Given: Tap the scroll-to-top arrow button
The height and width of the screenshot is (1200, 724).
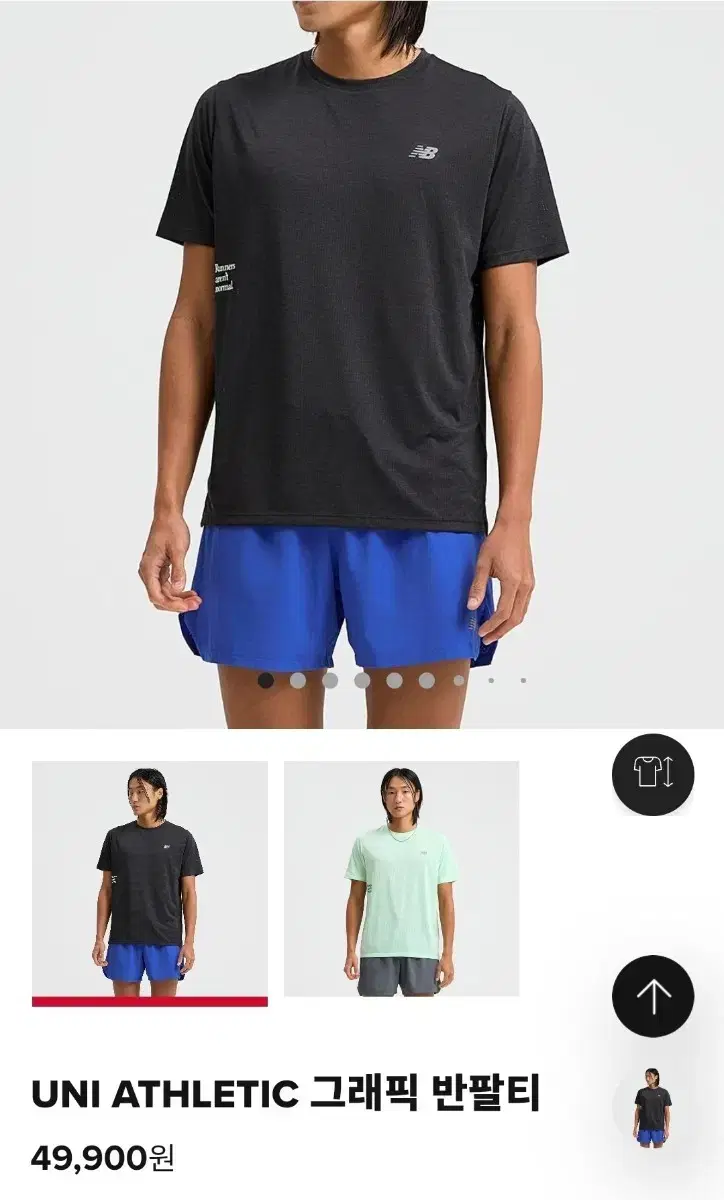Looking at the screenshot, I should tap(655, 995).
